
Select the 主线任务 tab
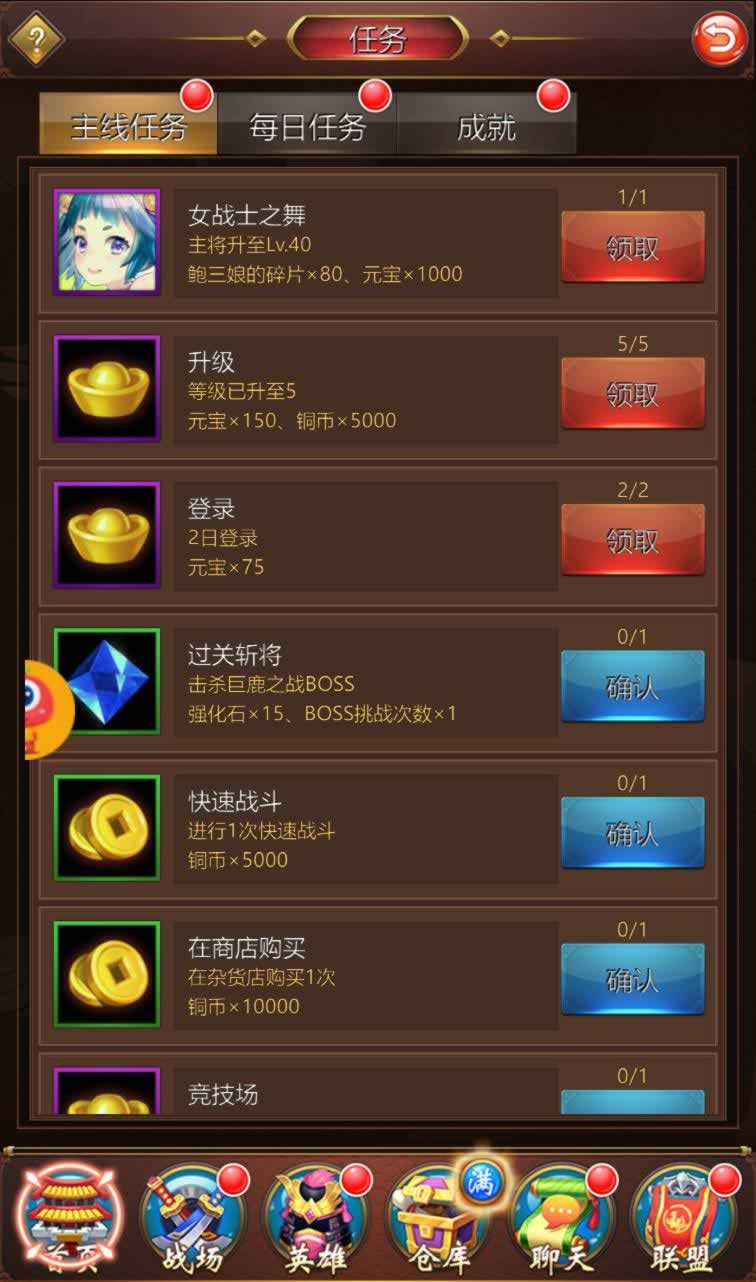[128, 126]
